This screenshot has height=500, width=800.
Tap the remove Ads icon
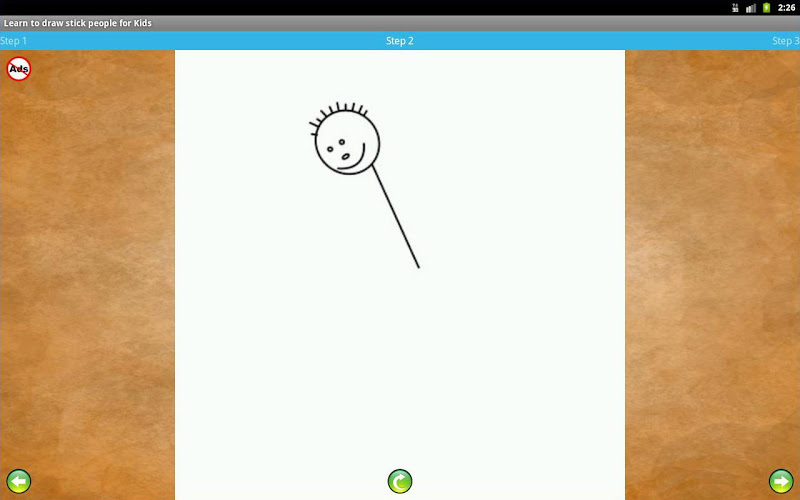coord(18,69)
